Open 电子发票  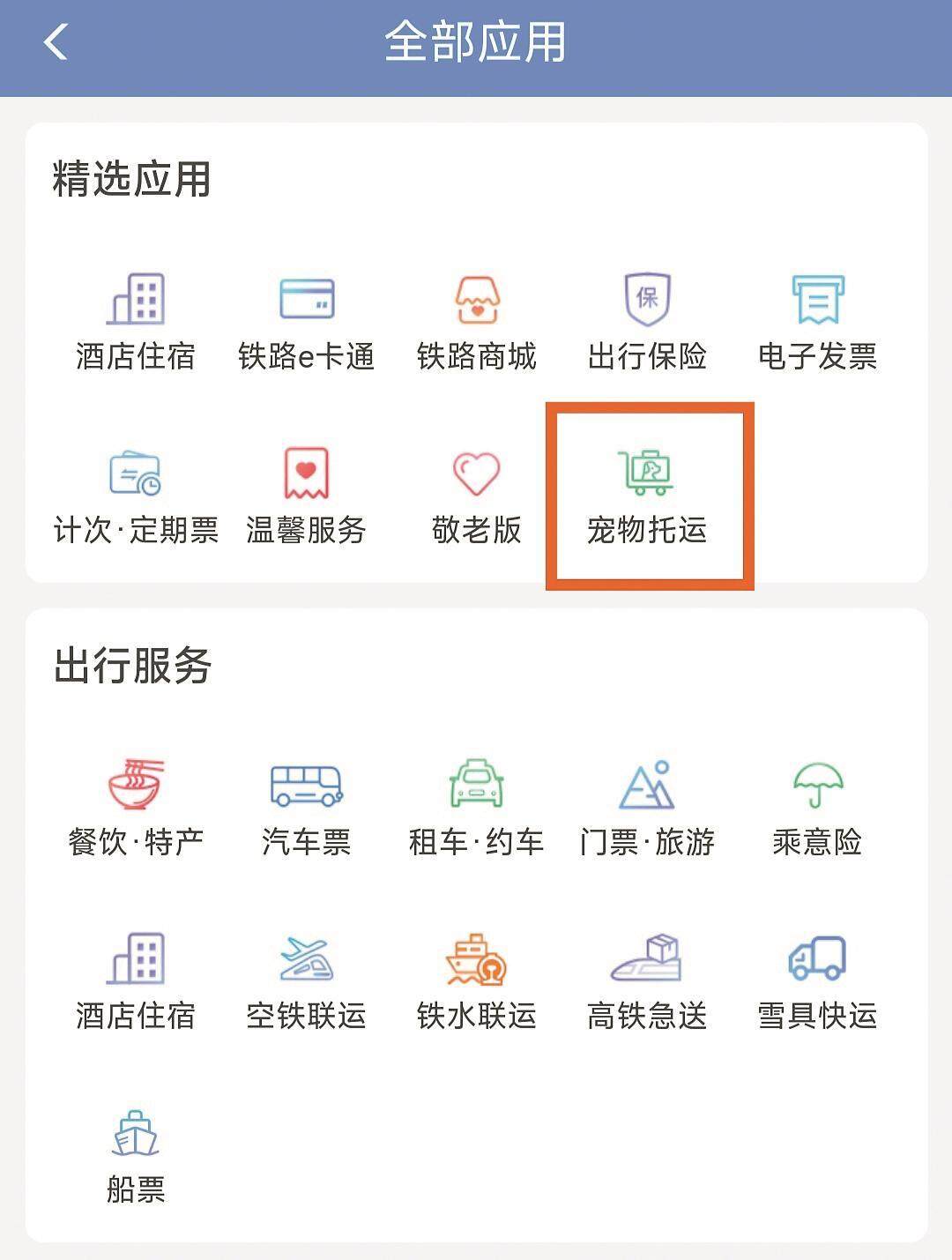click(817, 322)
